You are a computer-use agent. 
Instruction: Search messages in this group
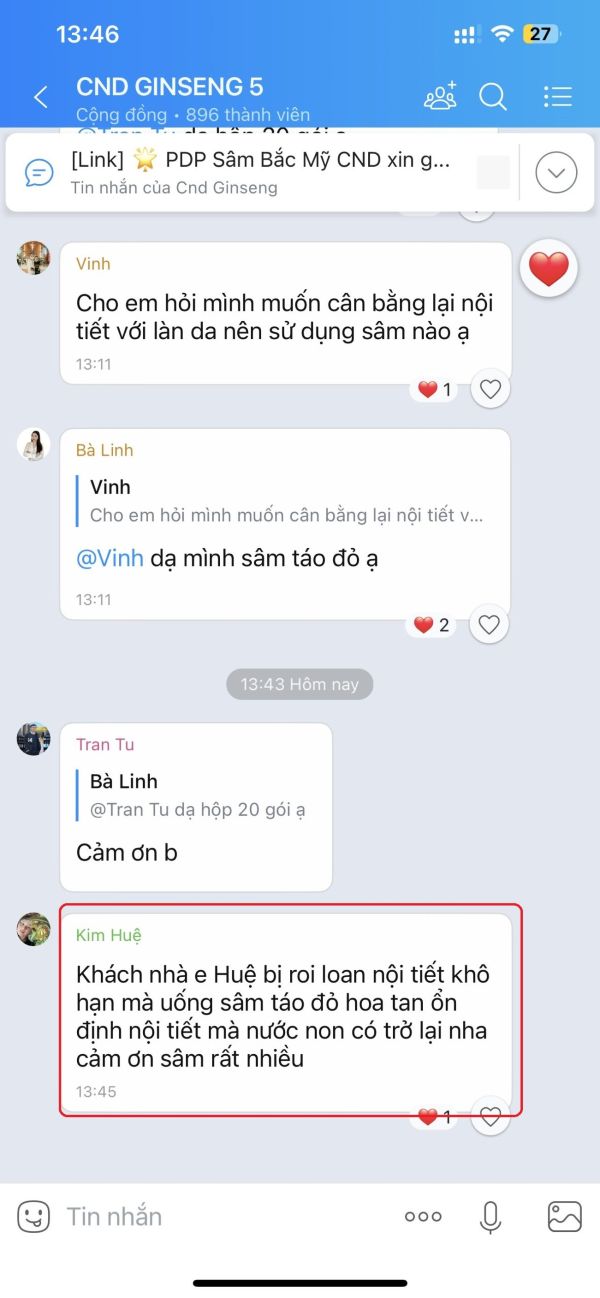[493, 96]
